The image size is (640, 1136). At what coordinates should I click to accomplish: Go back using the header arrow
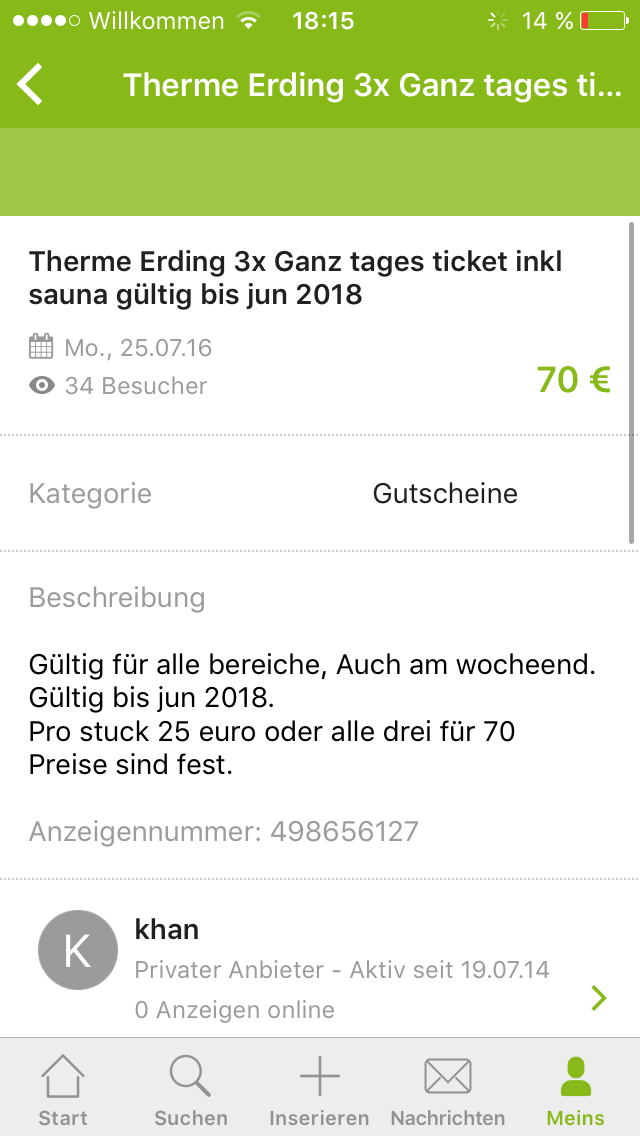tap(31, 84)
